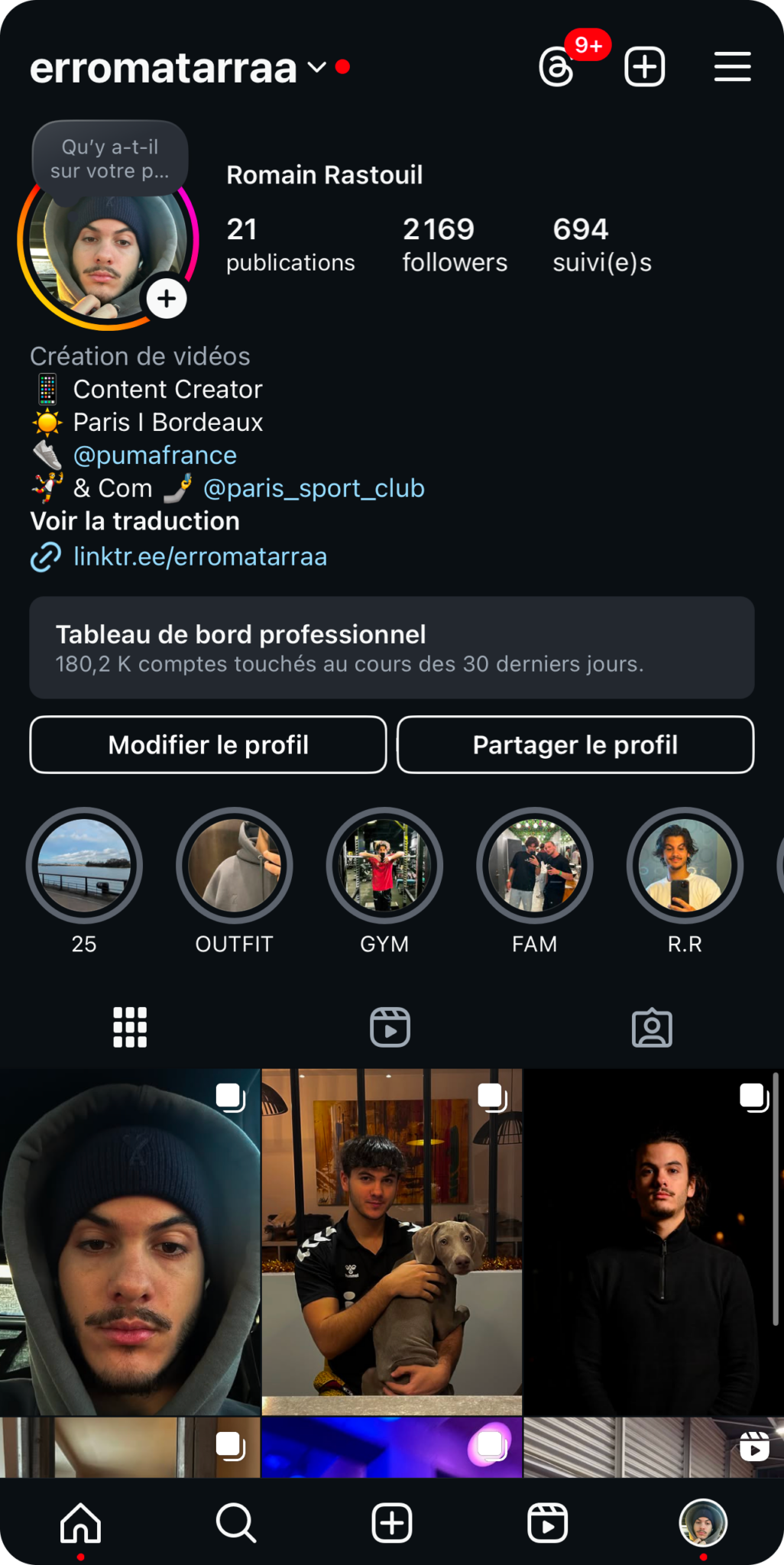Tap Partager le profil

tap(575, 745)
